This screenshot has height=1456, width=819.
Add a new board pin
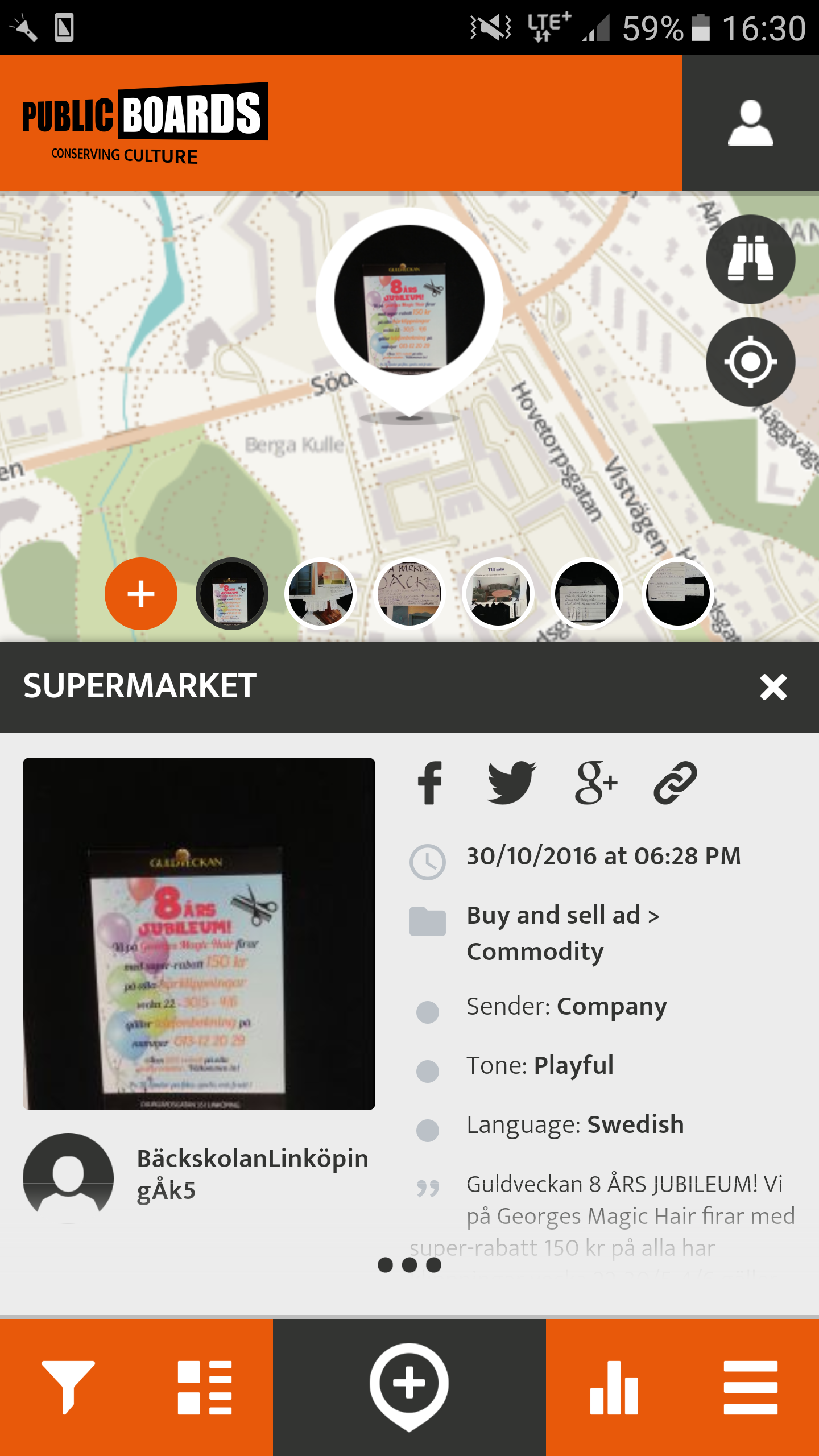point(409,1385)
